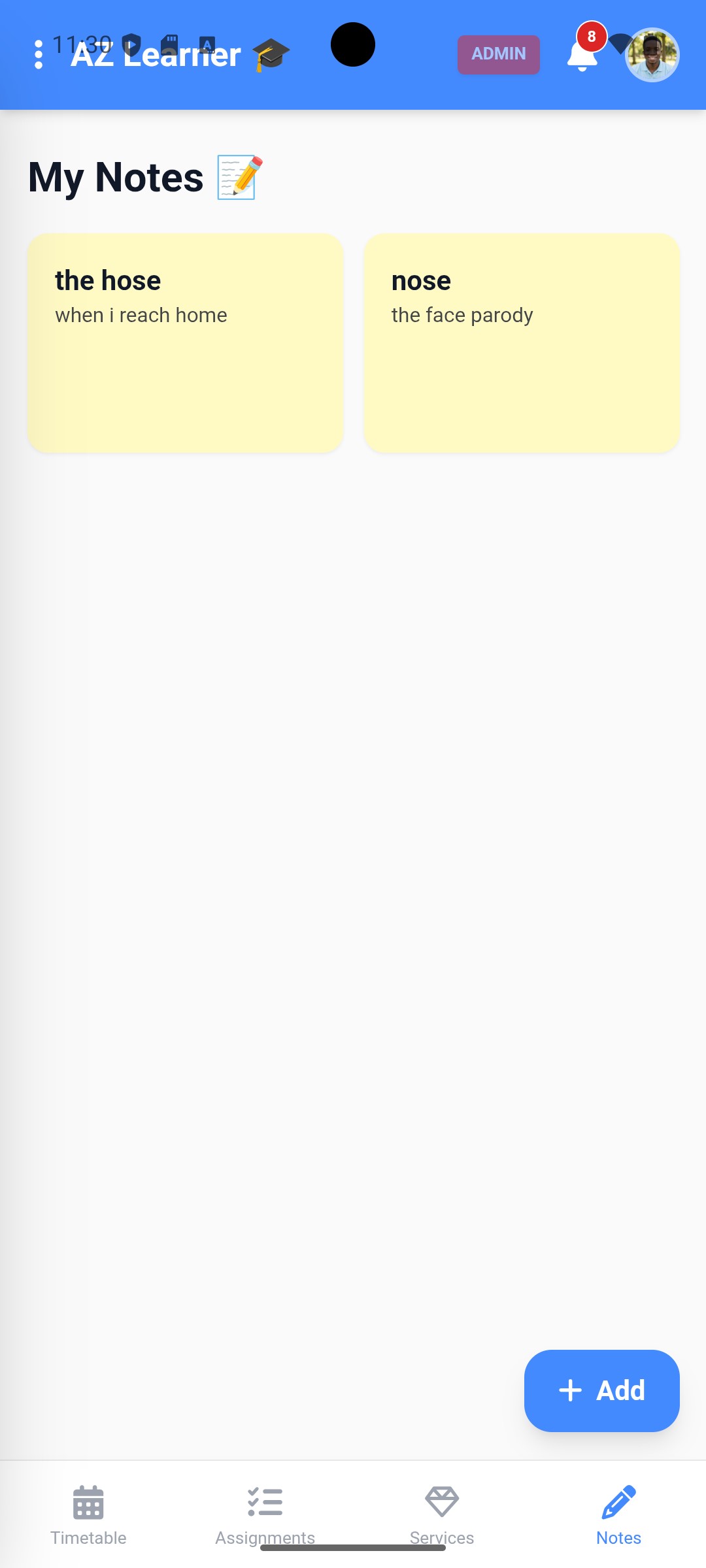The height and width of the screenshot is (1568, 706).
Task: Tap the ADMIN badge
Action: point(498,54)
